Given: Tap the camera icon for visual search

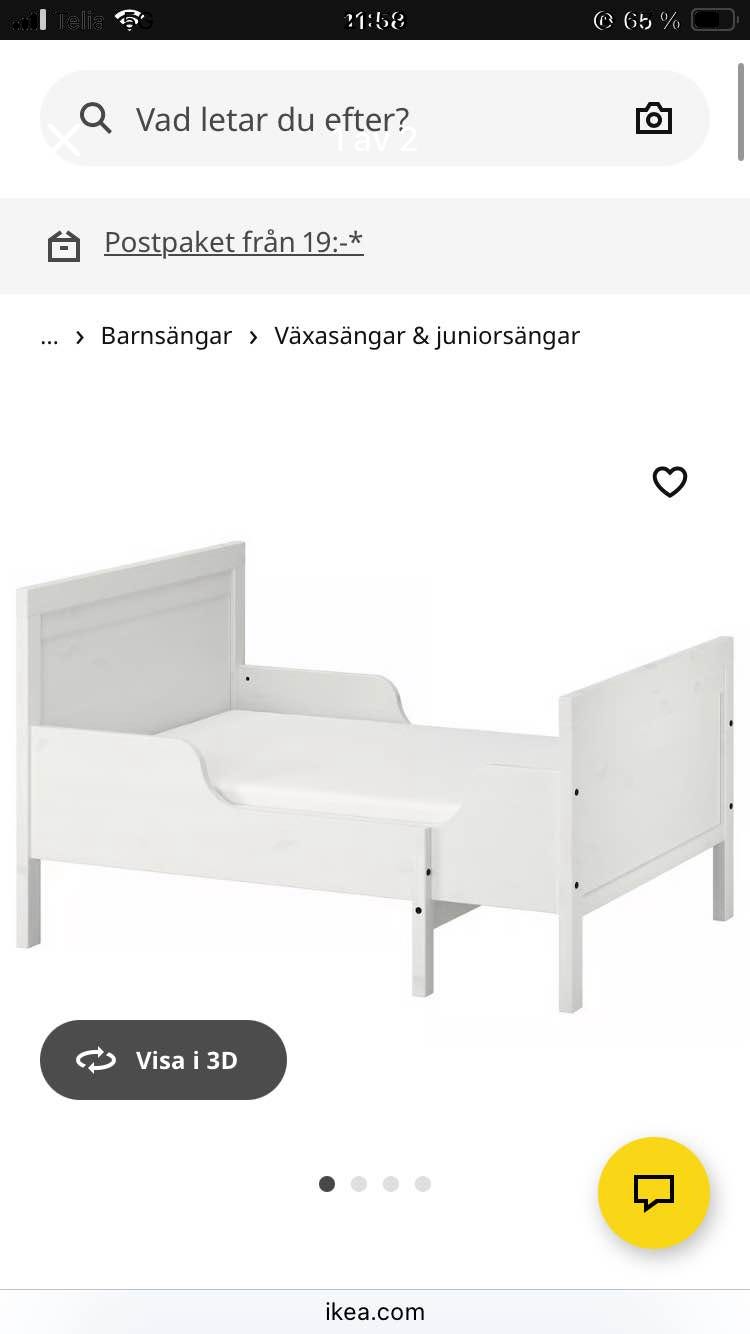Looking at the screenshot, I should tap(653, 118).
